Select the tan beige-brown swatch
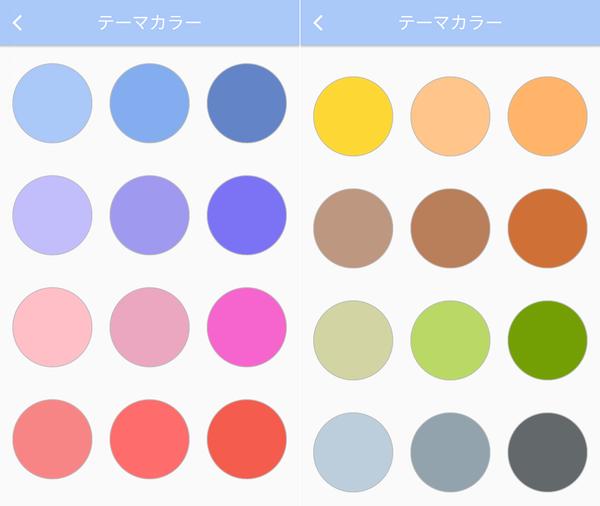600x506 pixels. coord(353,228)
